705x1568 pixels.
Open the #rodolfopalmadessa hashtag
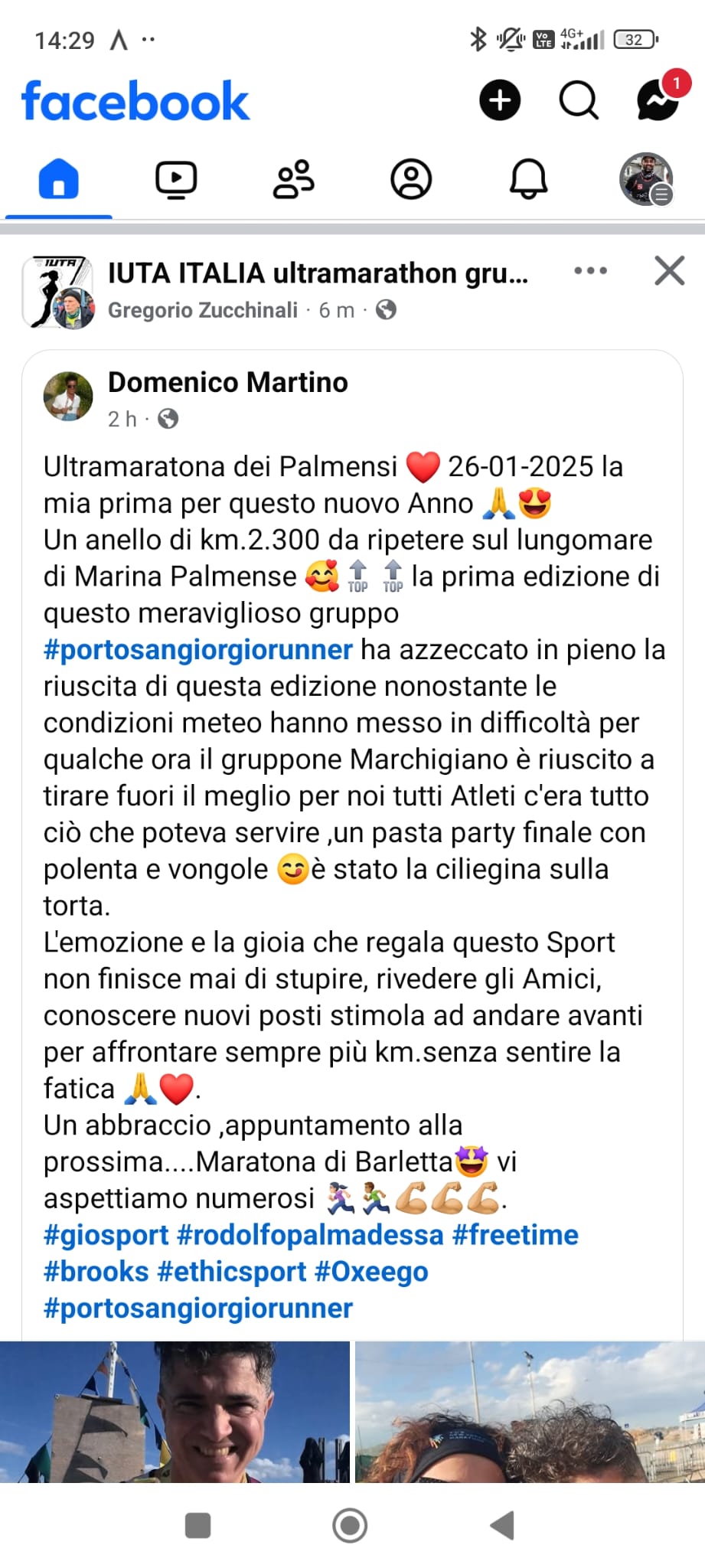(x=310, y=1235)
